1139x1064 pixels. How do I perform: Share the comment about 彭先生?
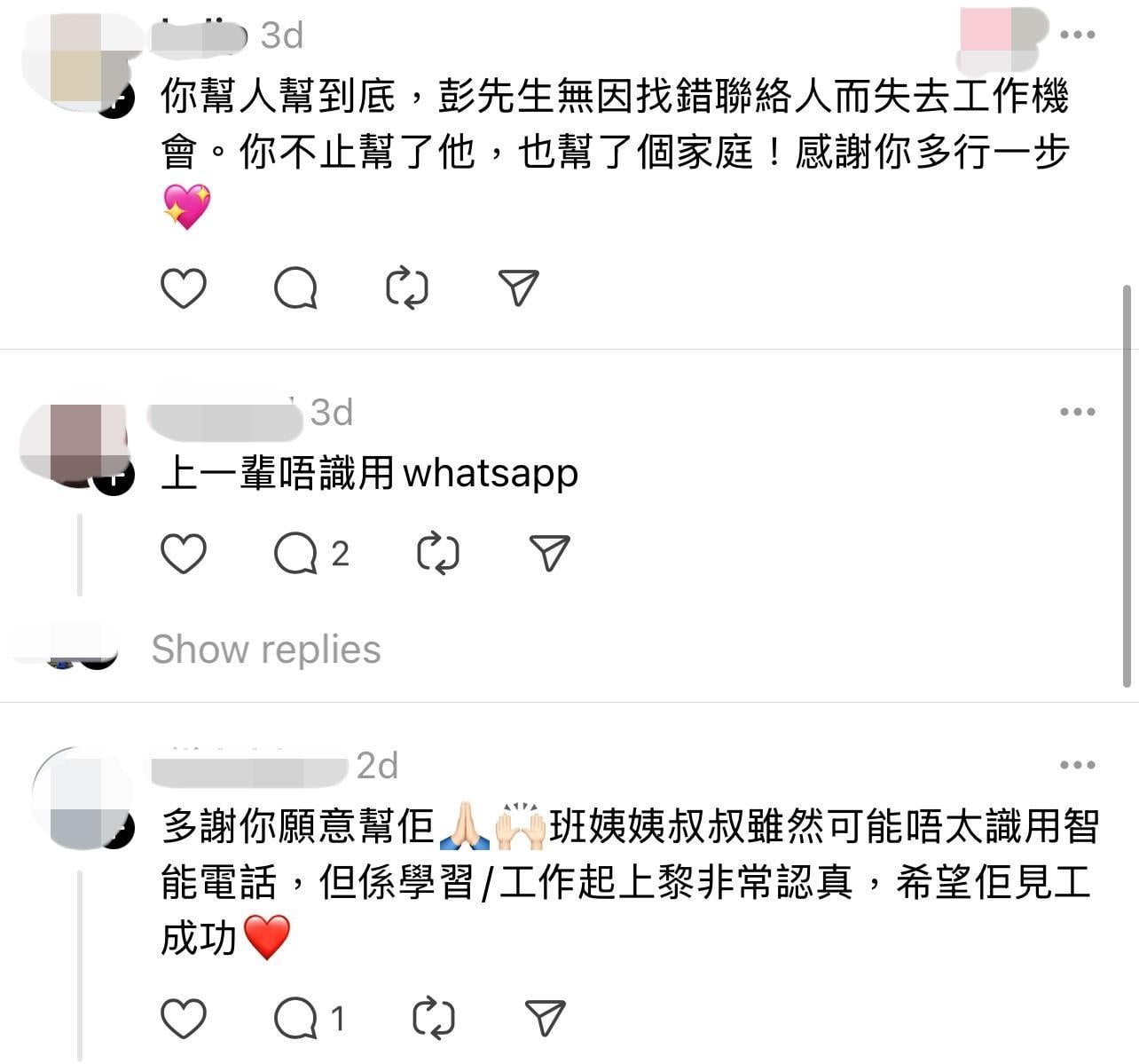point(519,288)
